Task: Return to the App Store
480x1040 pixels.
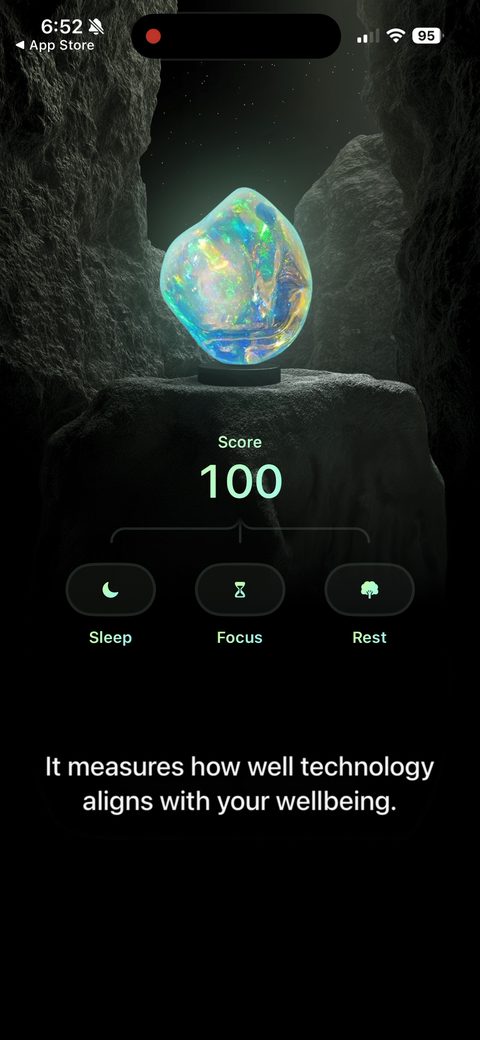Action: (x=54, y=46)
